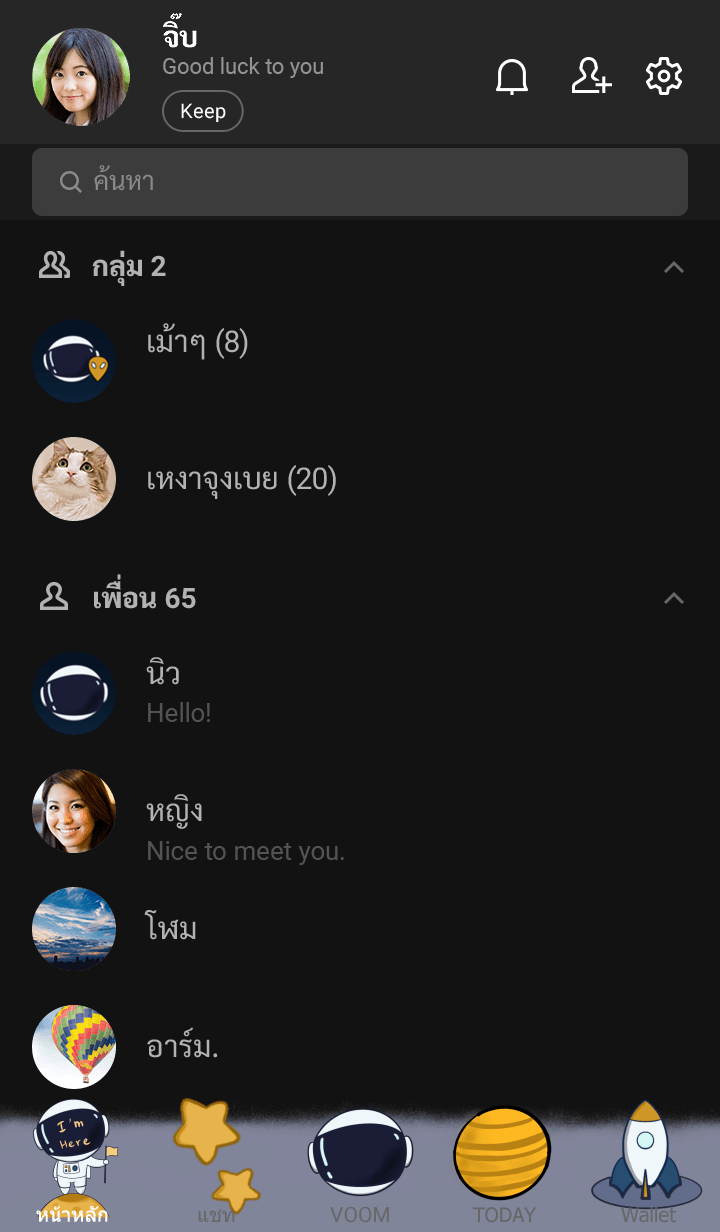Open the เม้าๆ (8) group

tap(198, 345)
